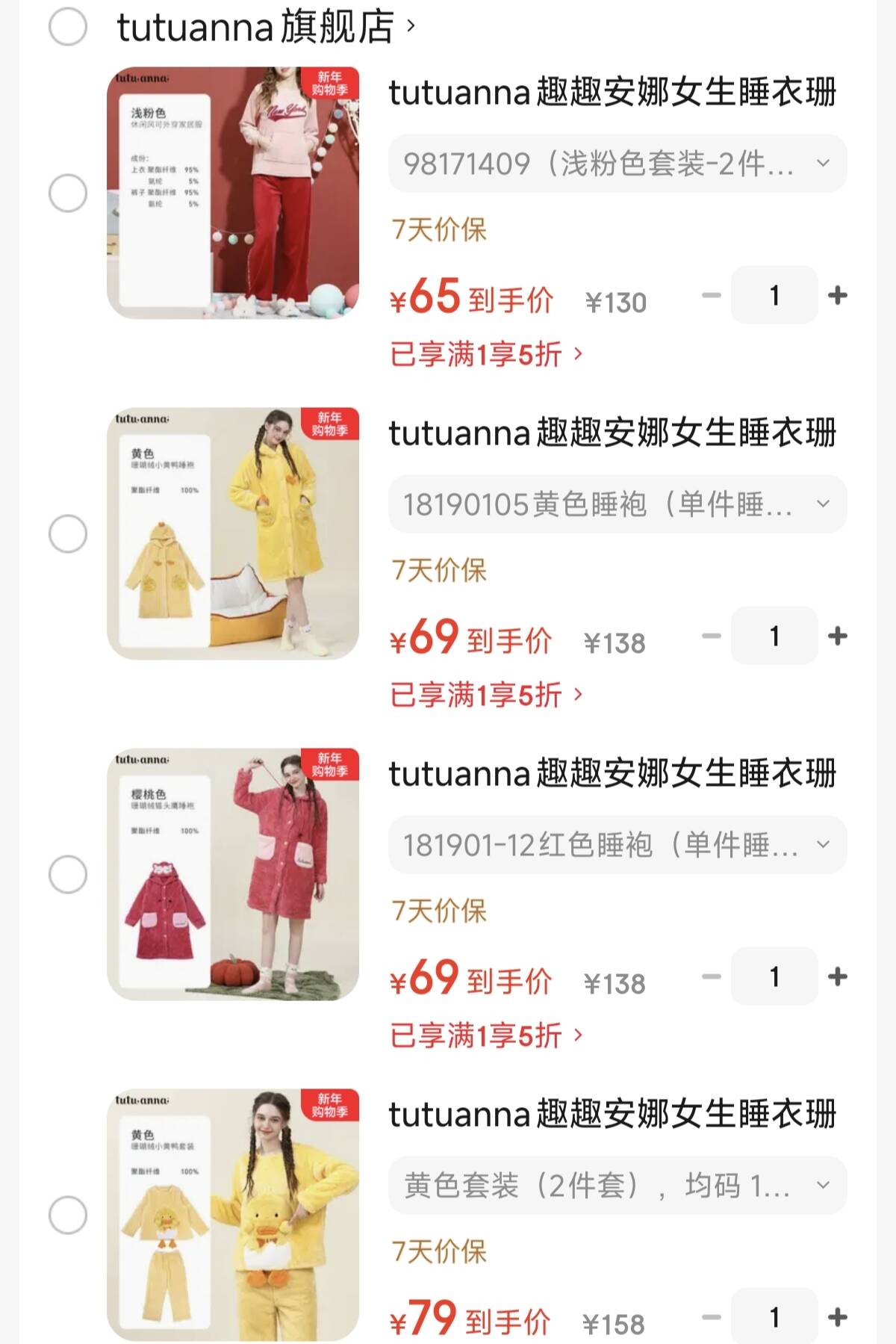Select the 黄色套装 2件套 item checkbox

[x=68, y=1216]
